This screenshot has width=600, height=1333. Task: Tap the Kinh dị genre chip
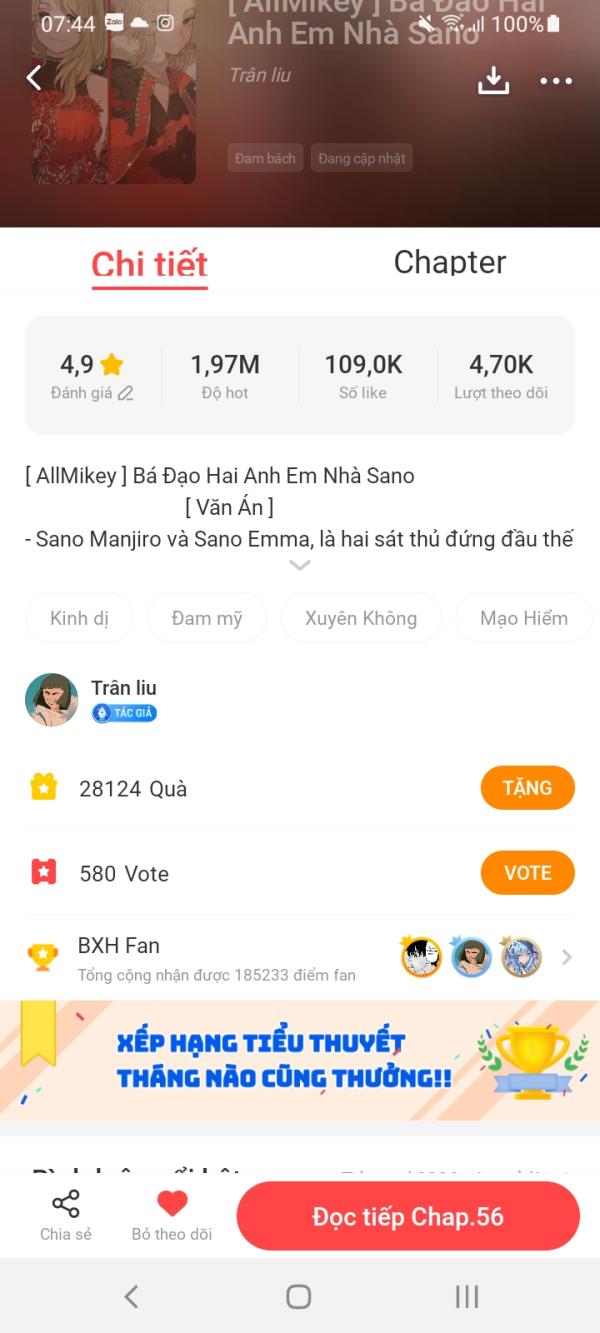pyautogui.click(x=79, y=618)
